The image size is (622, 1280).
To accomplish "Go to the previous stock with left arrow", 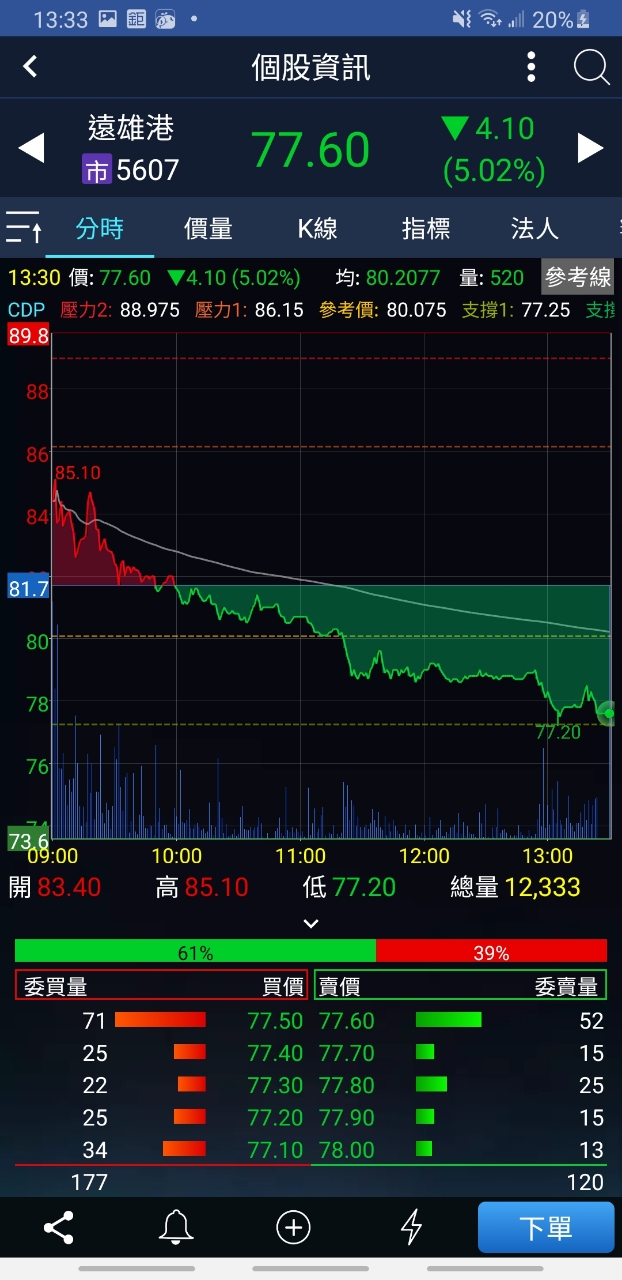I will click(x=32, y=149).
